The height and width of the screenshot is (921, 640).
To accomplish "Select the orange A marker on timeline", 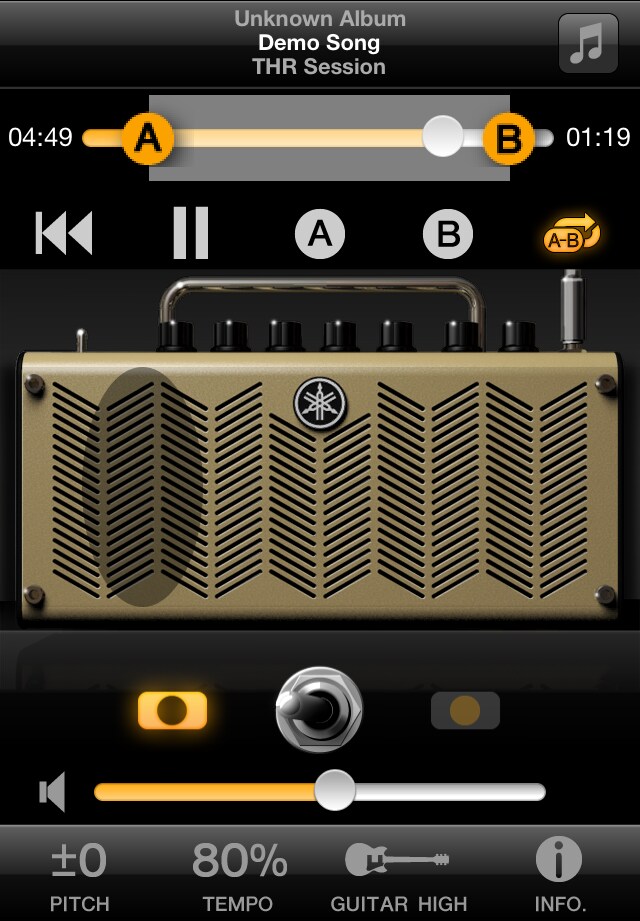I will 148,138.
